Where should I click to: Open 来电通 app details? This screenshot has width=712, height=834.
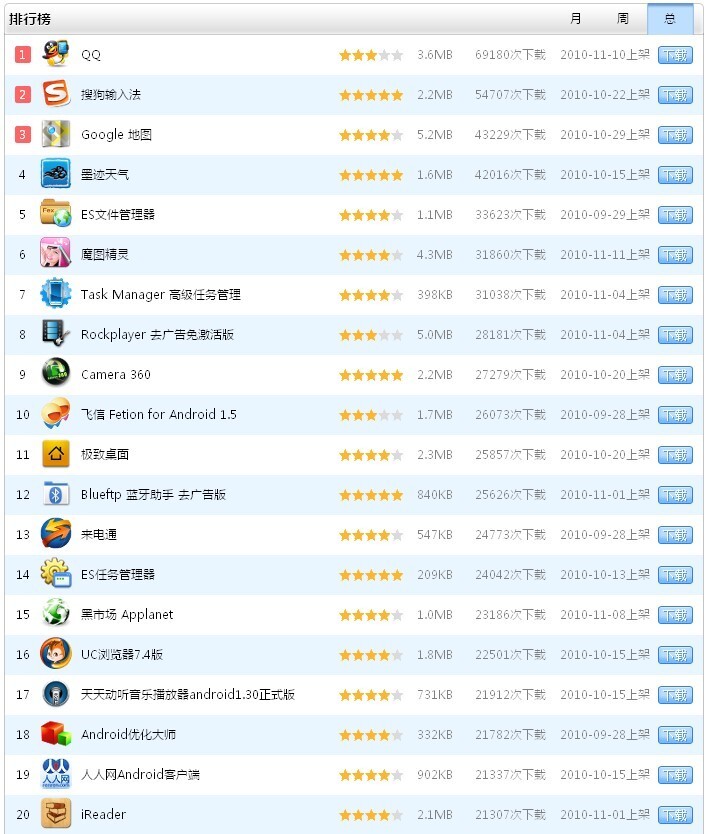[x=100, y=535]
